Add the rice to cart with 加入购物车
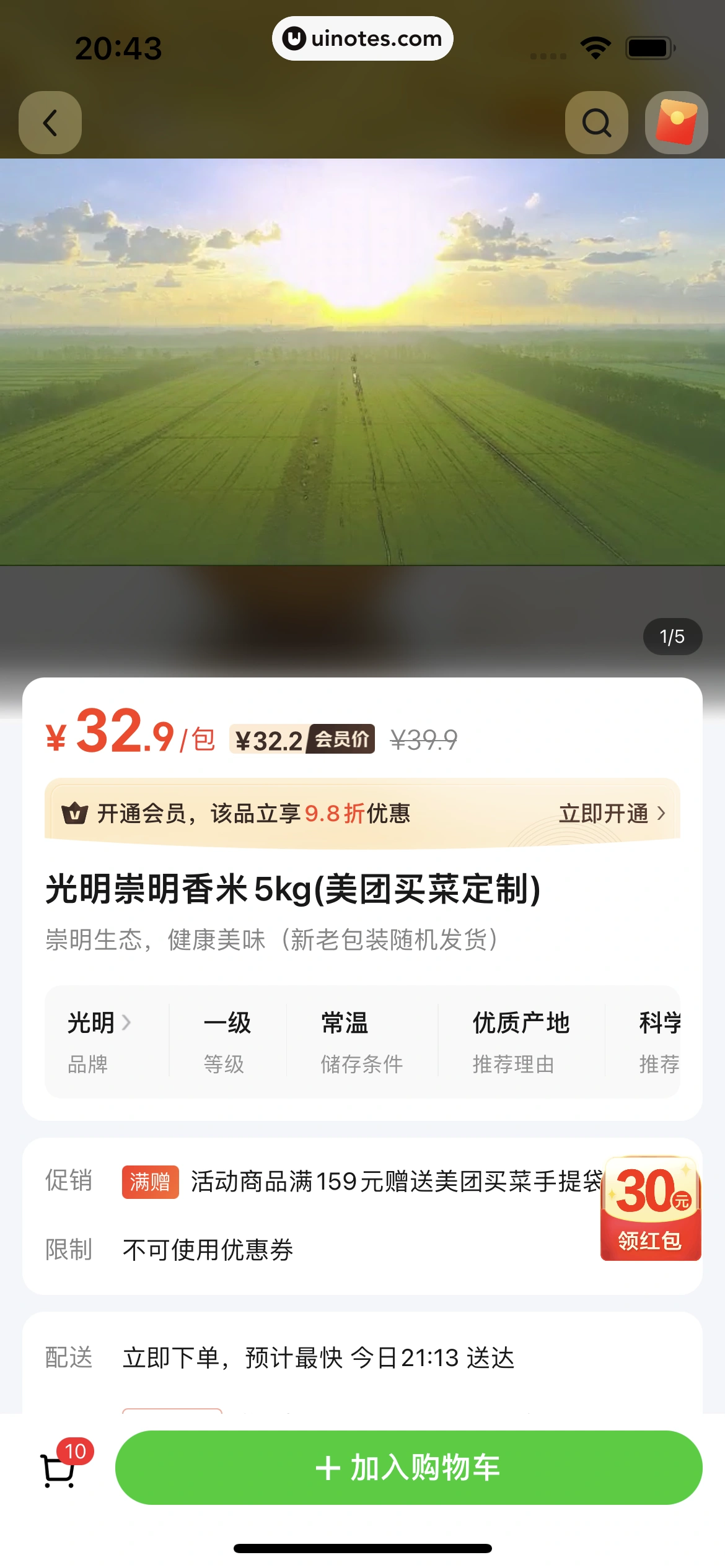 pyautogui.click(x=408, y=1467)
